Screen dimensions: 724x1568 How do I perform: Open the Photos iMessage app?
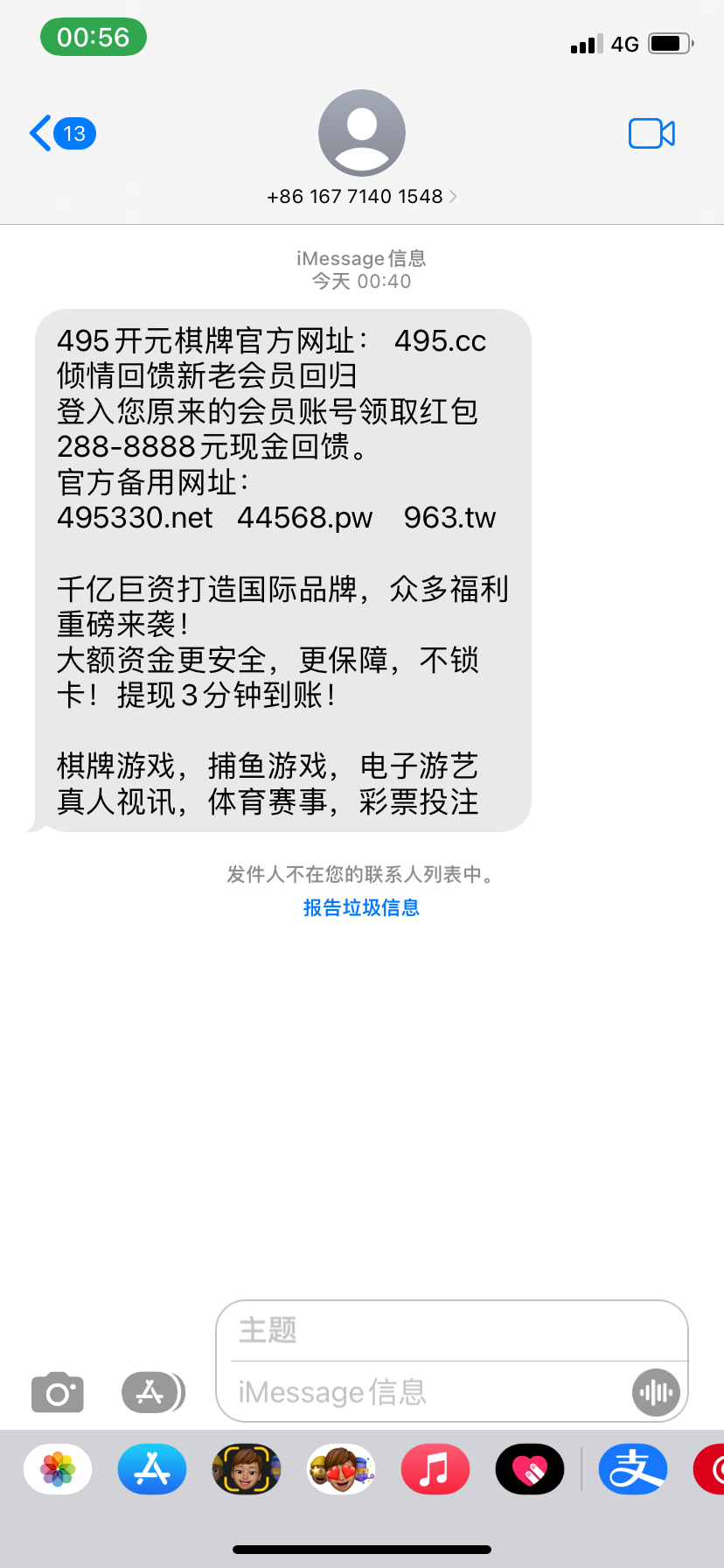[x=58, y=1469]
